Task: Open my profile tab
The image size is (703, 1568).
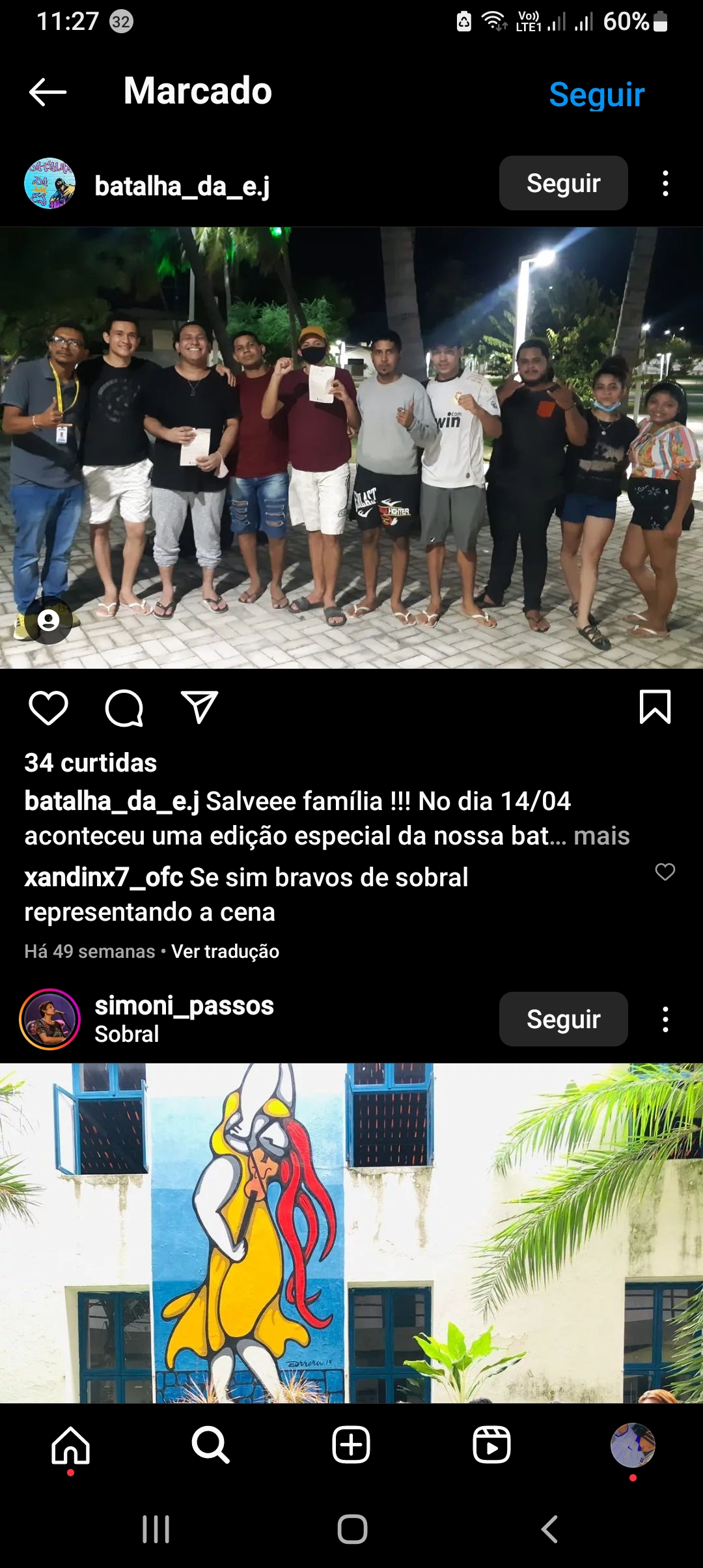Action: coord(632,1446)
